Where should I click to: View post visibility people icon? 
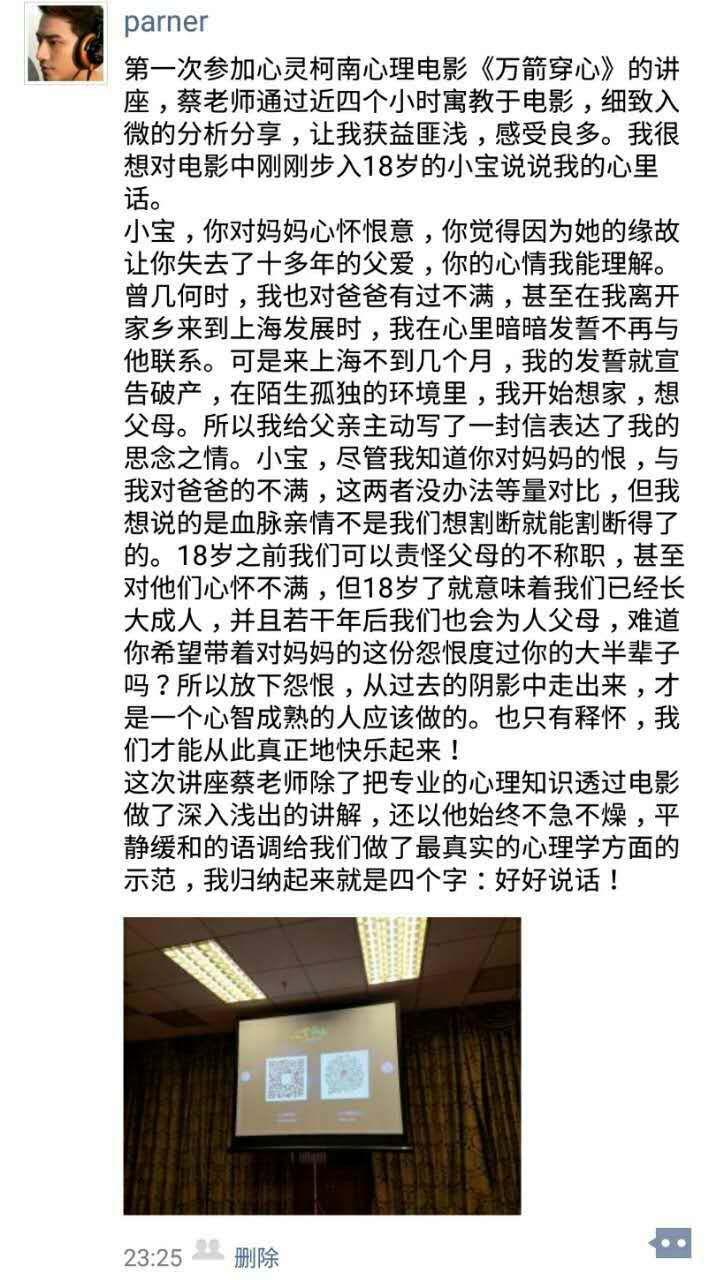coord(207,1250)
